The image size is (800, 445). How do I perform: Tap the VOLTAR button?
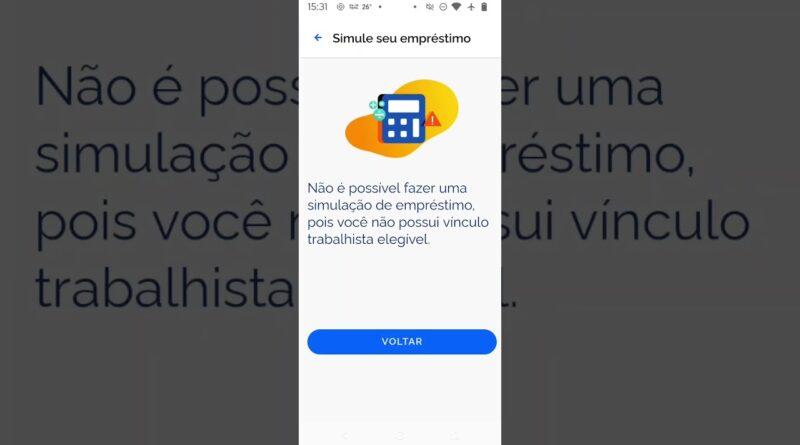401,342
